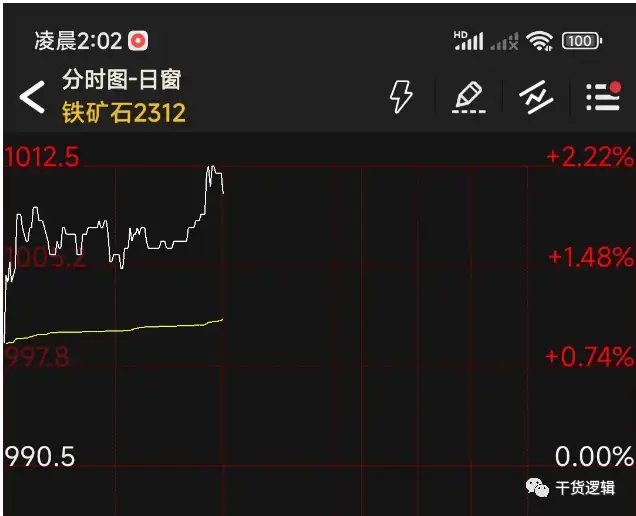Open the pencil drawing tool
Image resolution: width=636 pixels, height=516 pixels.
pos(467,97)
